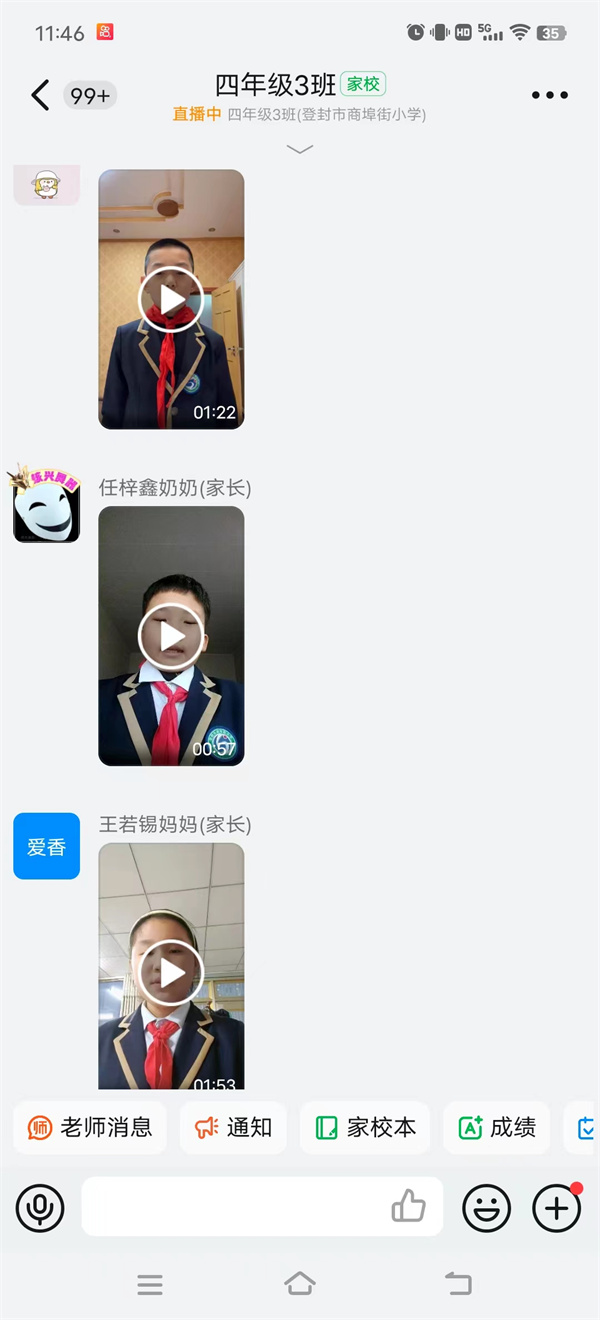Open the emoji picker
This screenshot has height=1320, width=600.
(486, 1208)
